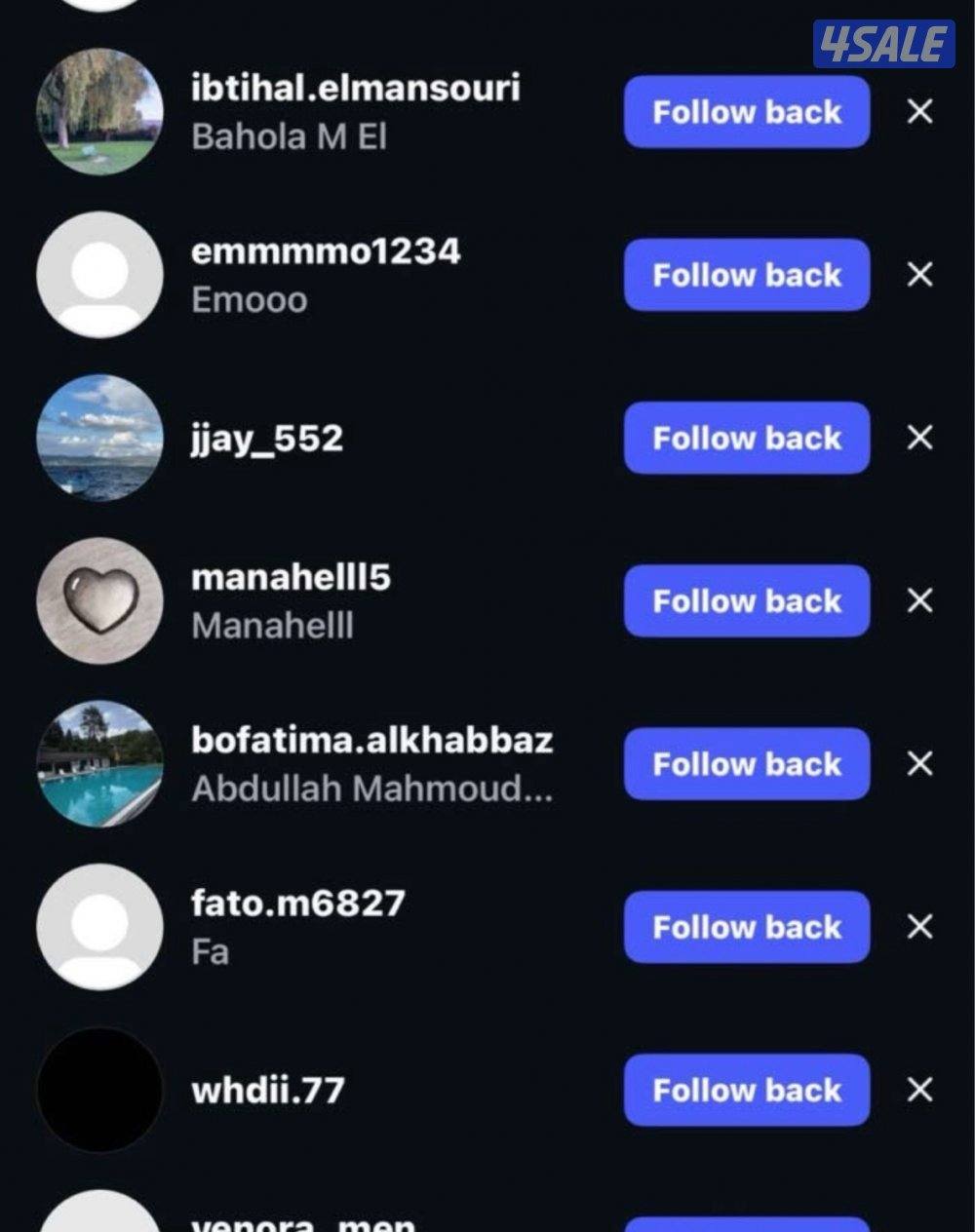Image resolution: width=975 pixels, height=1232 pixels.
Task: Follow back ibtihal.elmansouri
Action: pyautogui.click(x=746, y=111)
